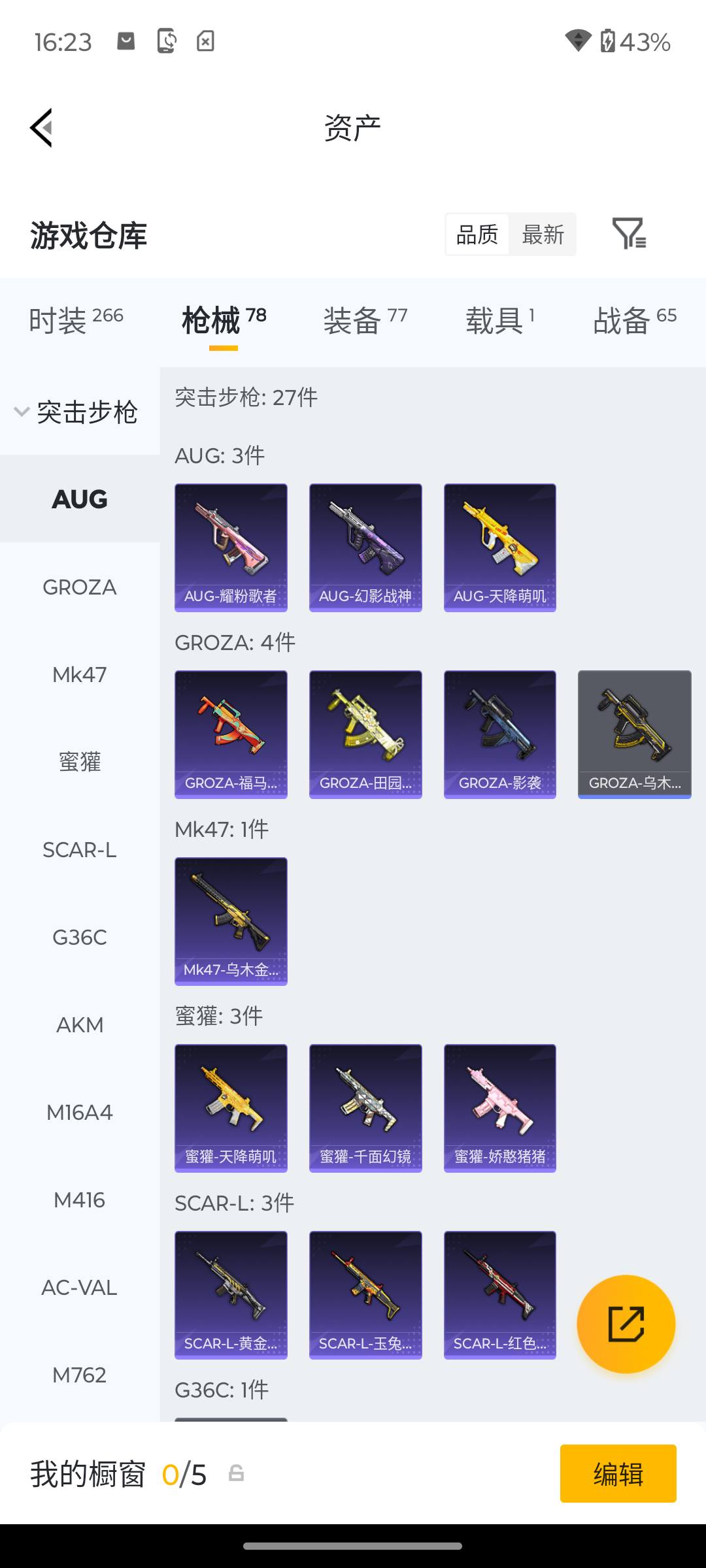Sort the warehouse by 品质

[x=477, y=234]
